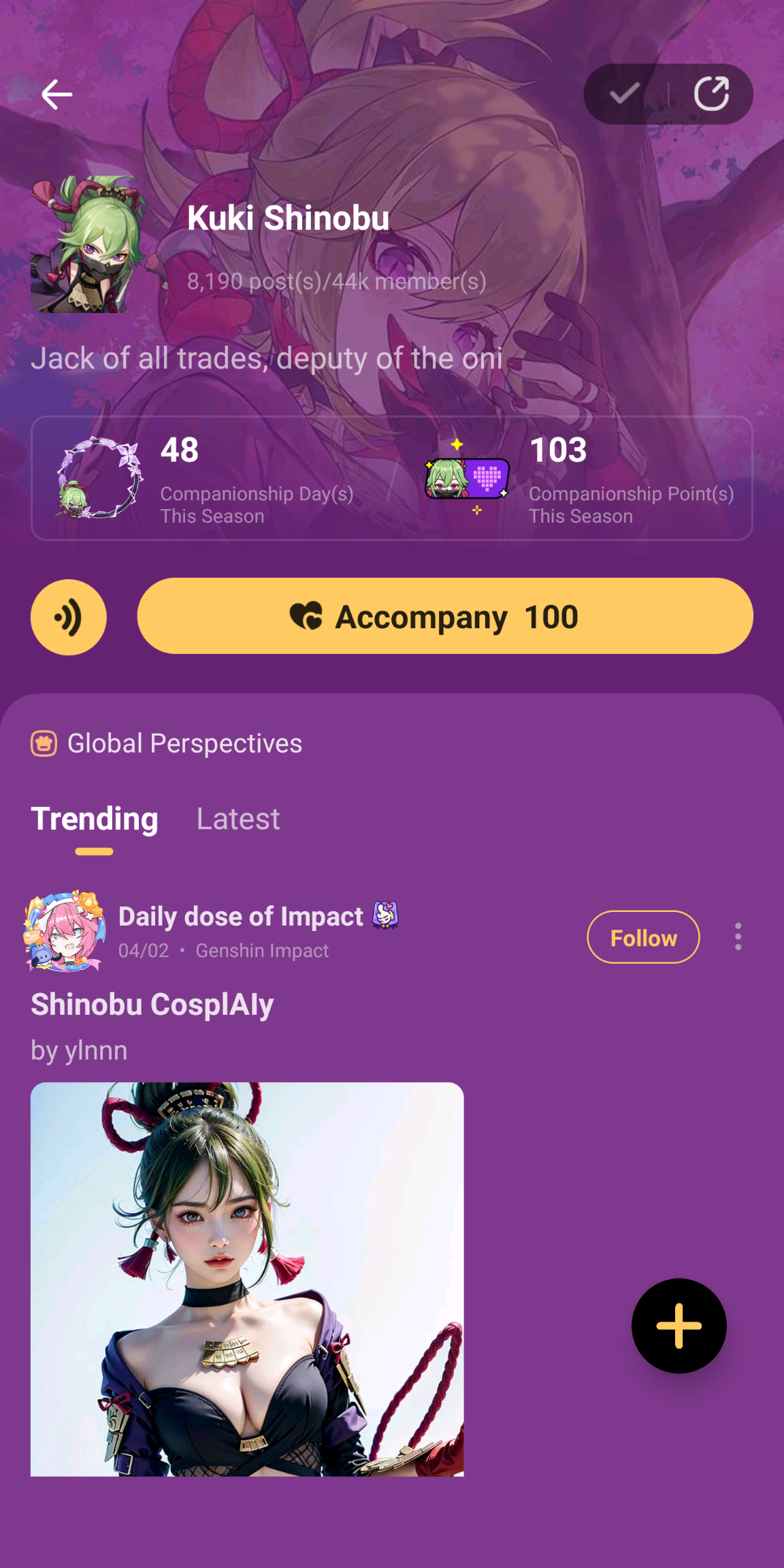Tap the back arrow to leave Kuki Shinobu page
The height and width of the screenshot is (1568, 784).
[57, 94]
